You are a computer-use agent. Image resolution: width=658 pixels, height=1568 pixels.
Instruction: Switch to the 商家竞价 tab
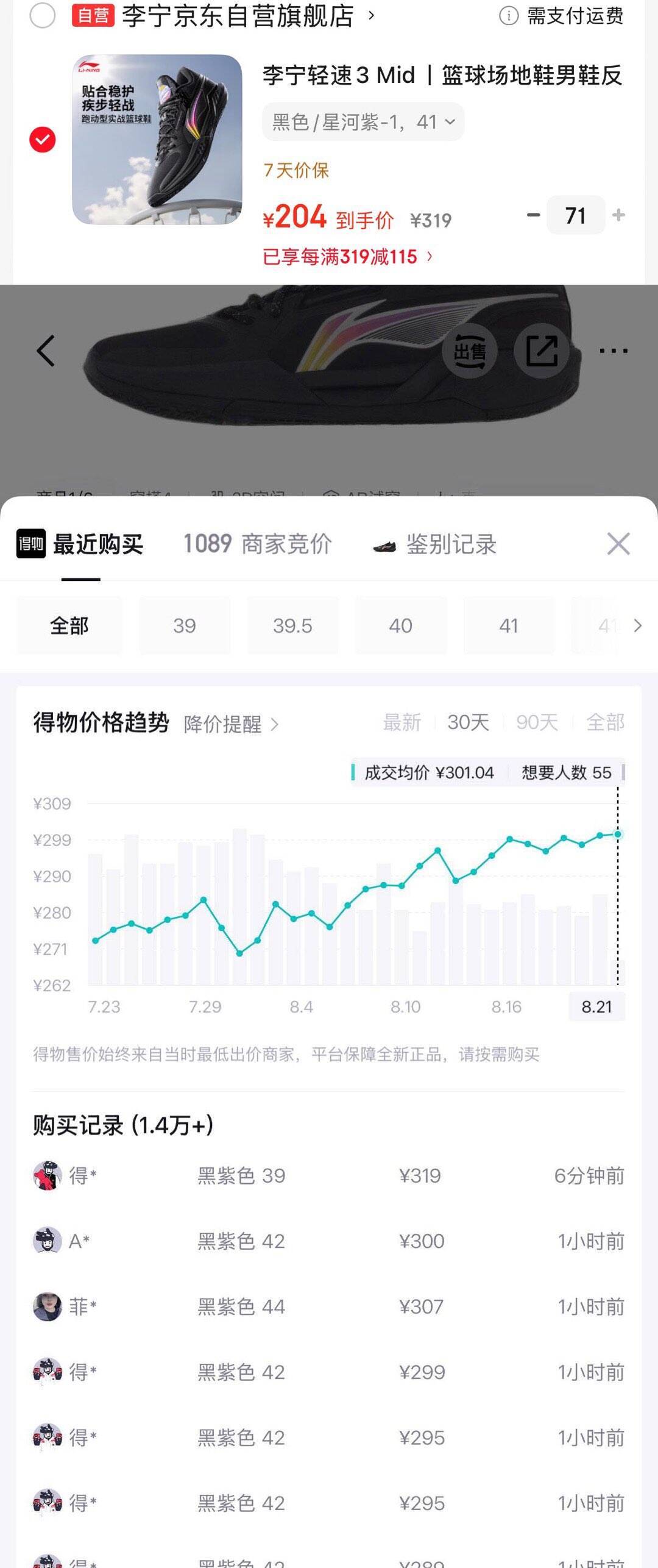tap(258, 544)
